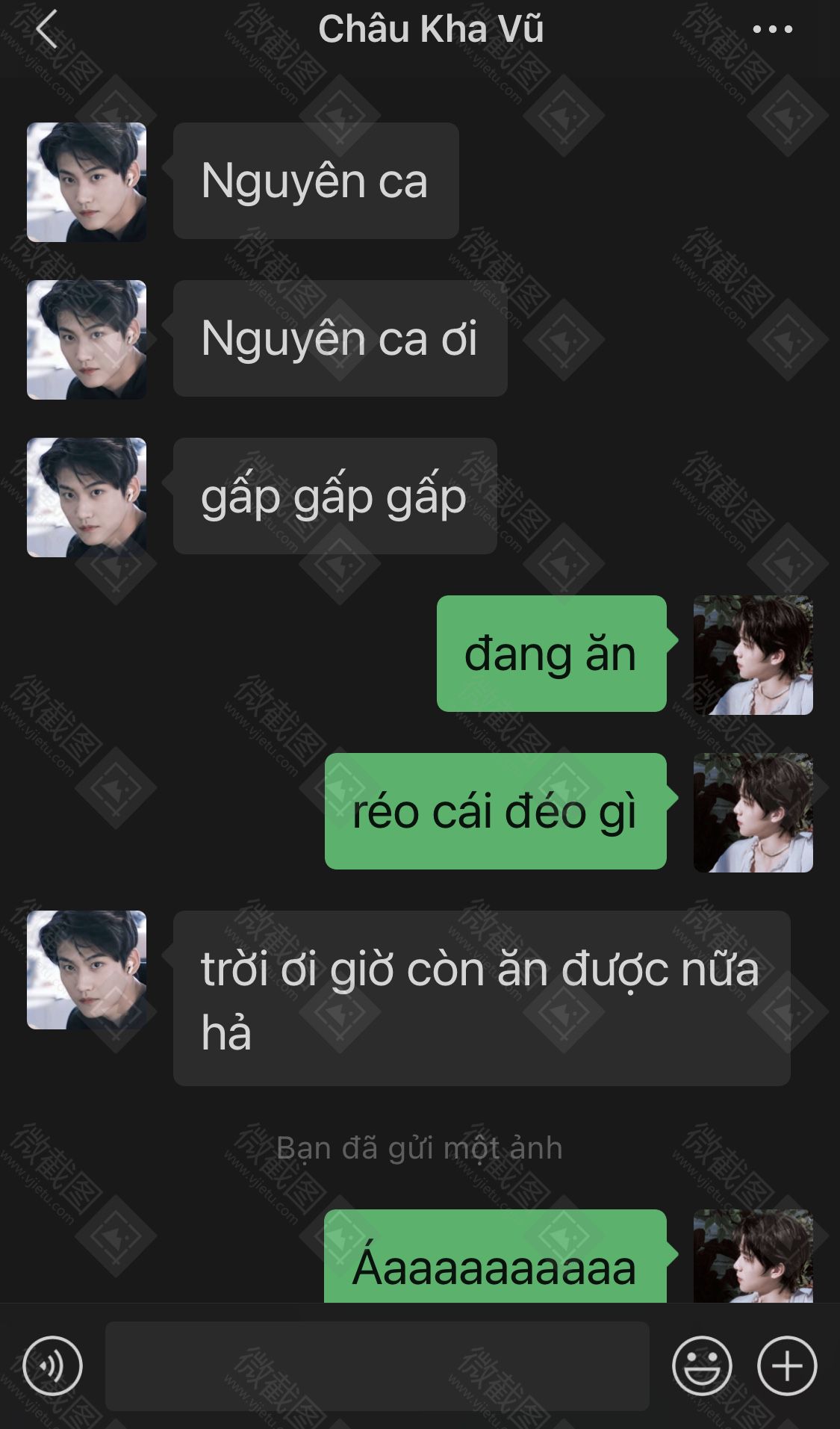840x1429 pixels.
Task: Open your avatar beside "đang ăn"
Action: (753, 655)
